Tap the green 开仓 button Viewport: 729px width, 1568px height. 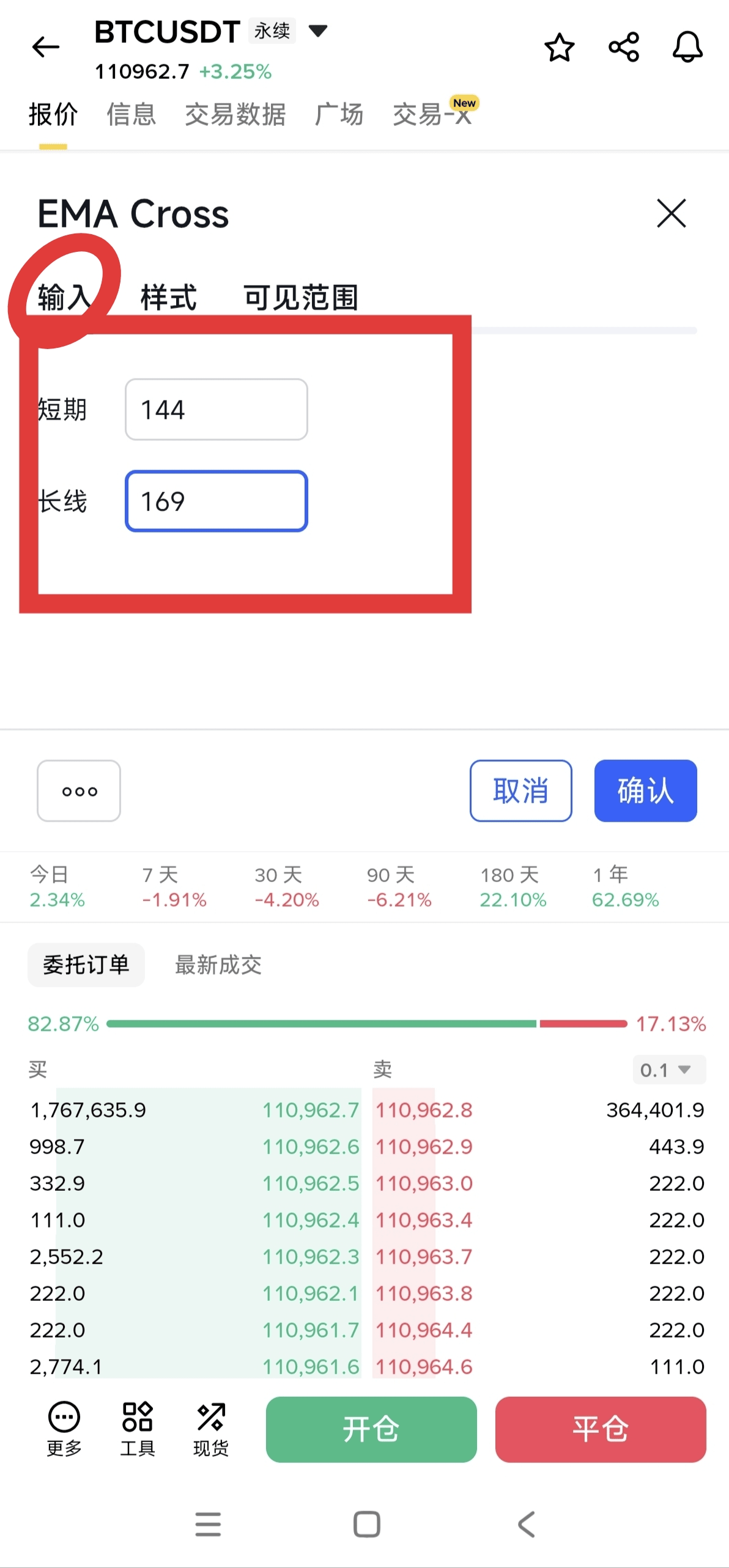tap(371, 1429)
